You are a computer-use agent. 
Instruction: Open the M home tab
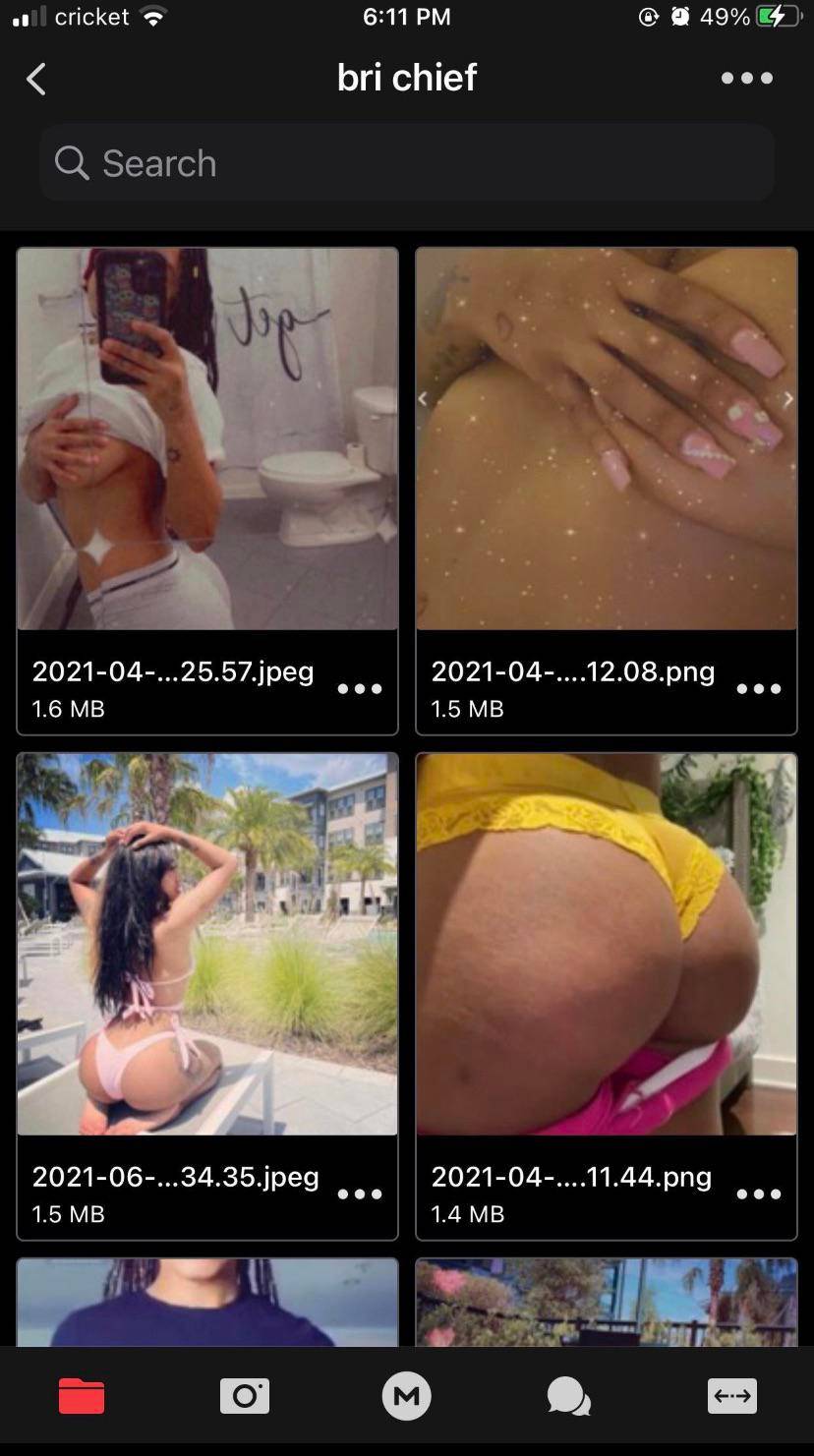(407, 1396)
